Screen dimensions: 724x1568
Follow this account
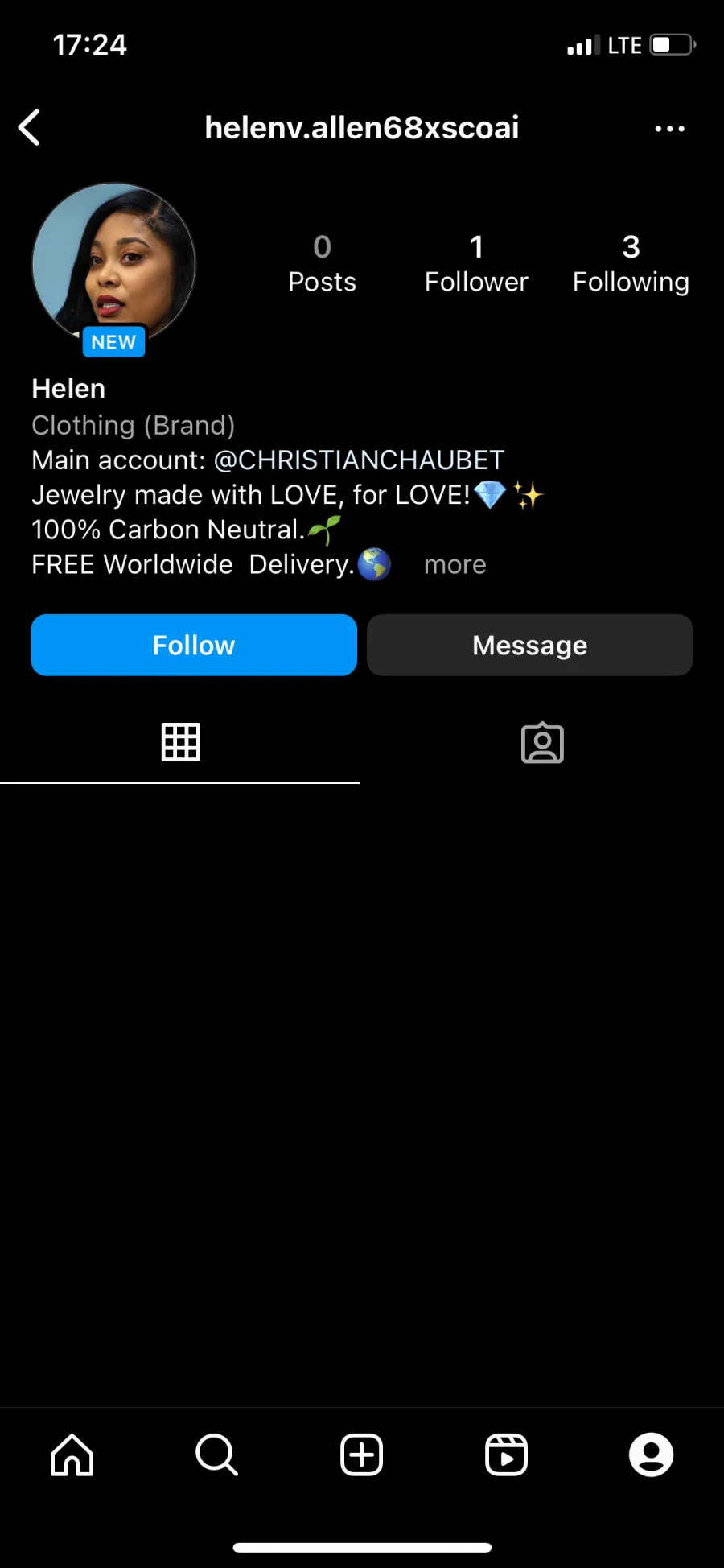coord(194,645)
